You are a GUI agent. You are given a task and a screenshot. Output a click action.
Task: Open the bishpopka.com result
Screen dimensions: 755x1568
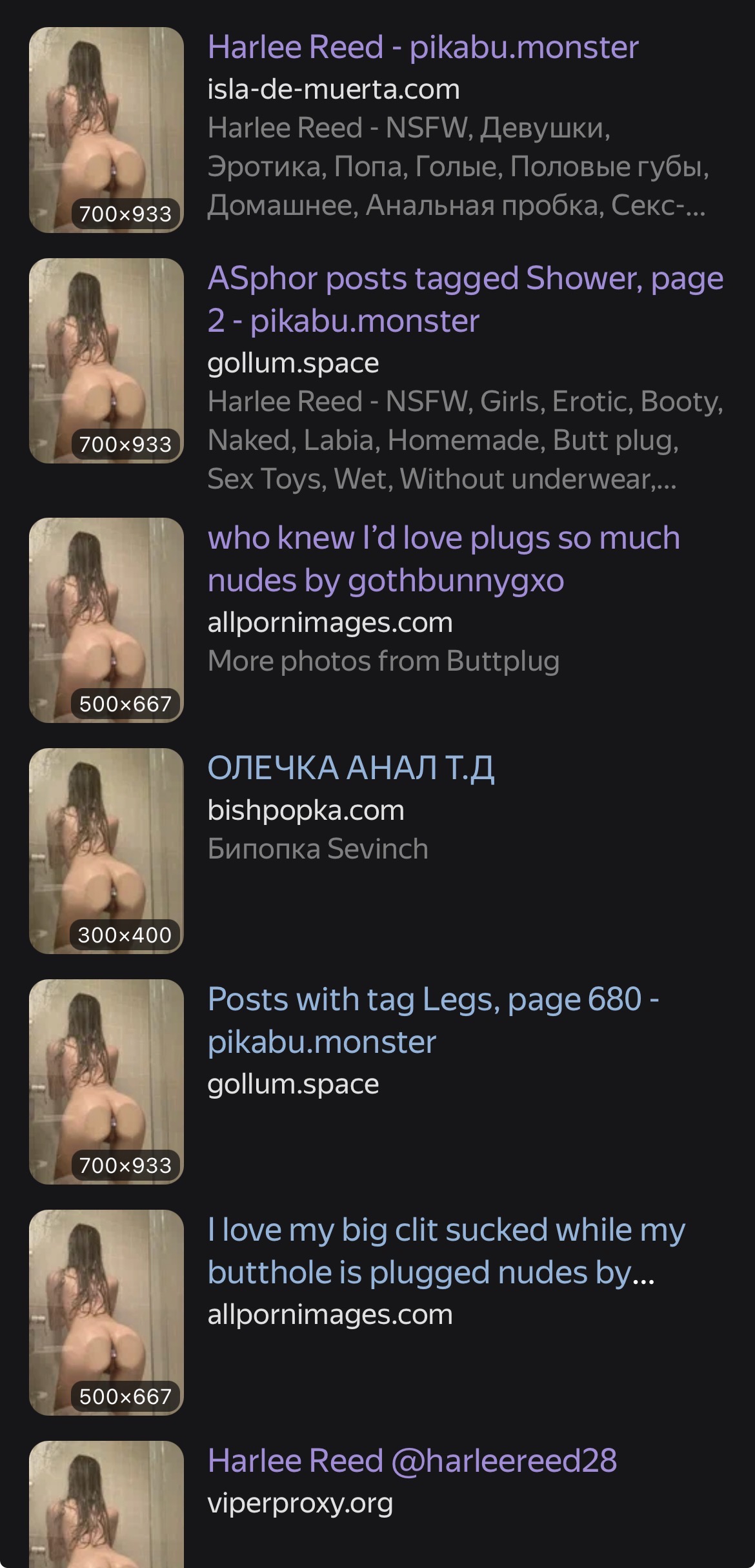tap(350, 768)
